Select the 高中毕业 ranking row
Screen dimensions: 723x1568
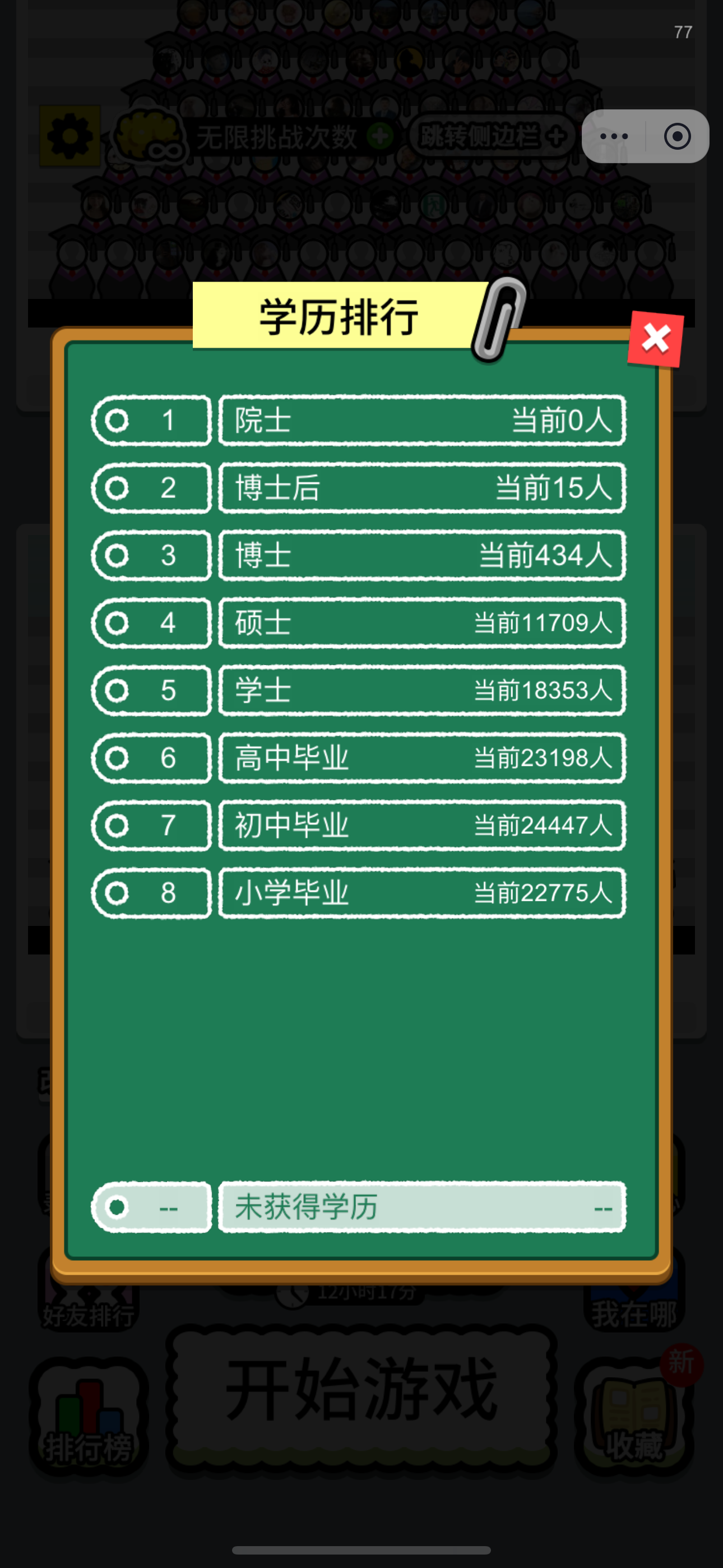click(x=421, y=758)
